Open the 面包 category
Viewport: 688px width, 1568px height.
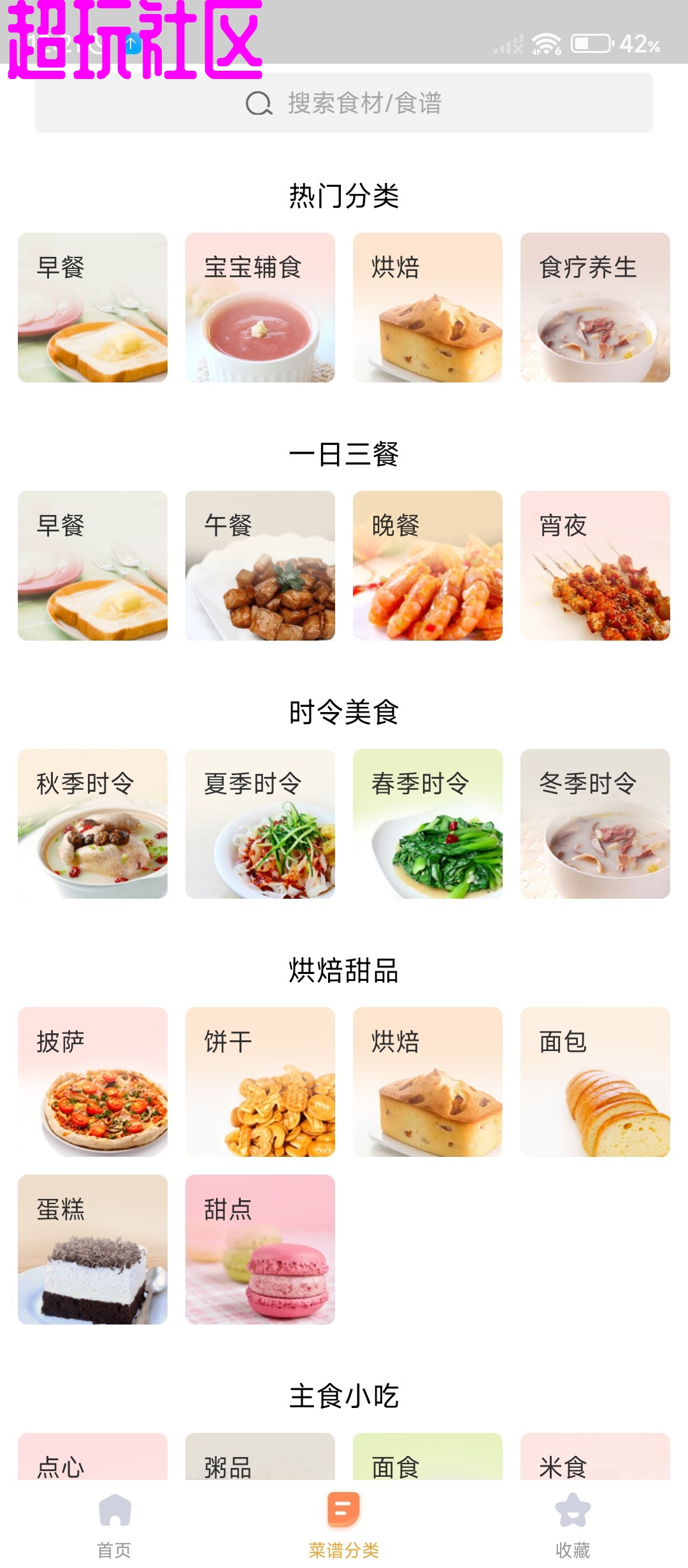(595, 1082)
